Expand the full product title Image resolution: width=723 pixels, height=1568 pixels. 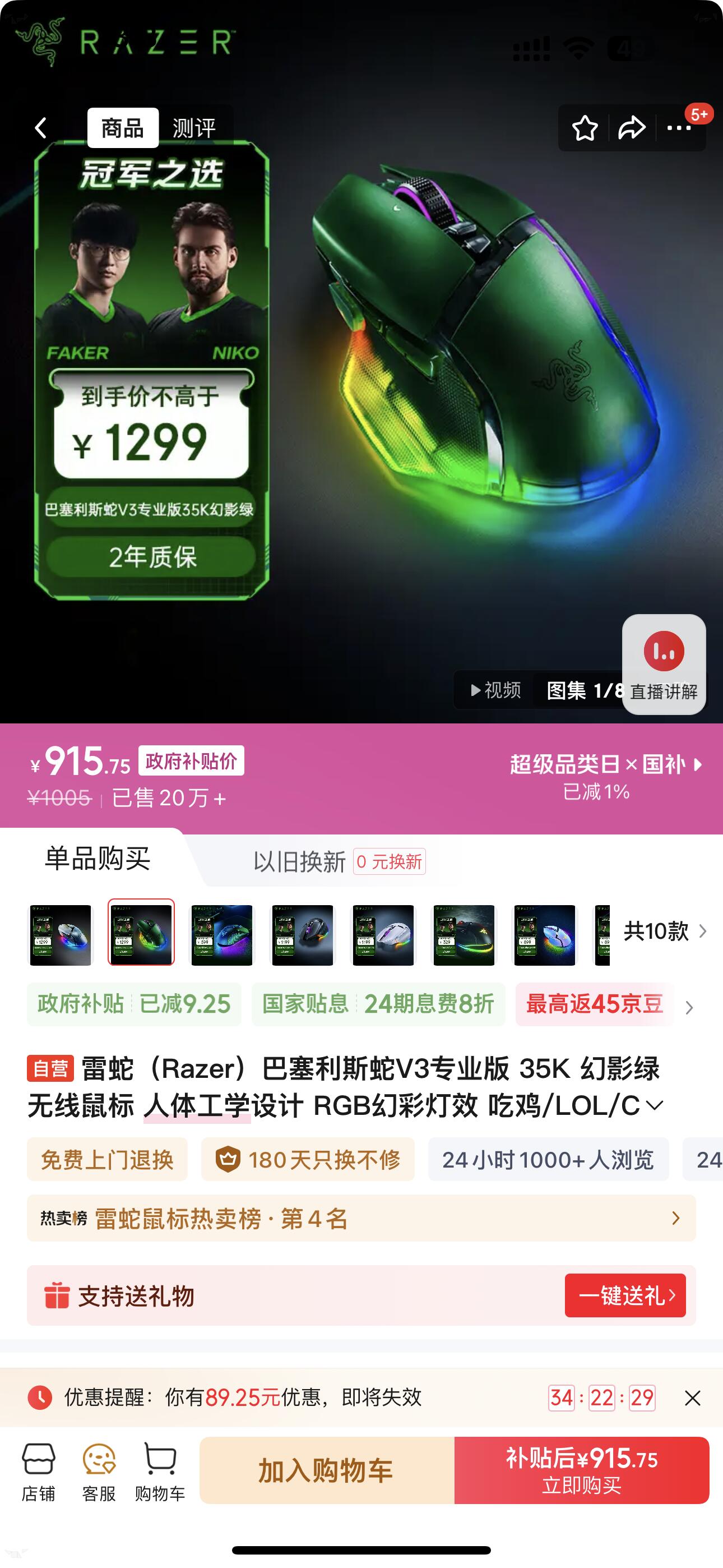tap(654, 1105)
